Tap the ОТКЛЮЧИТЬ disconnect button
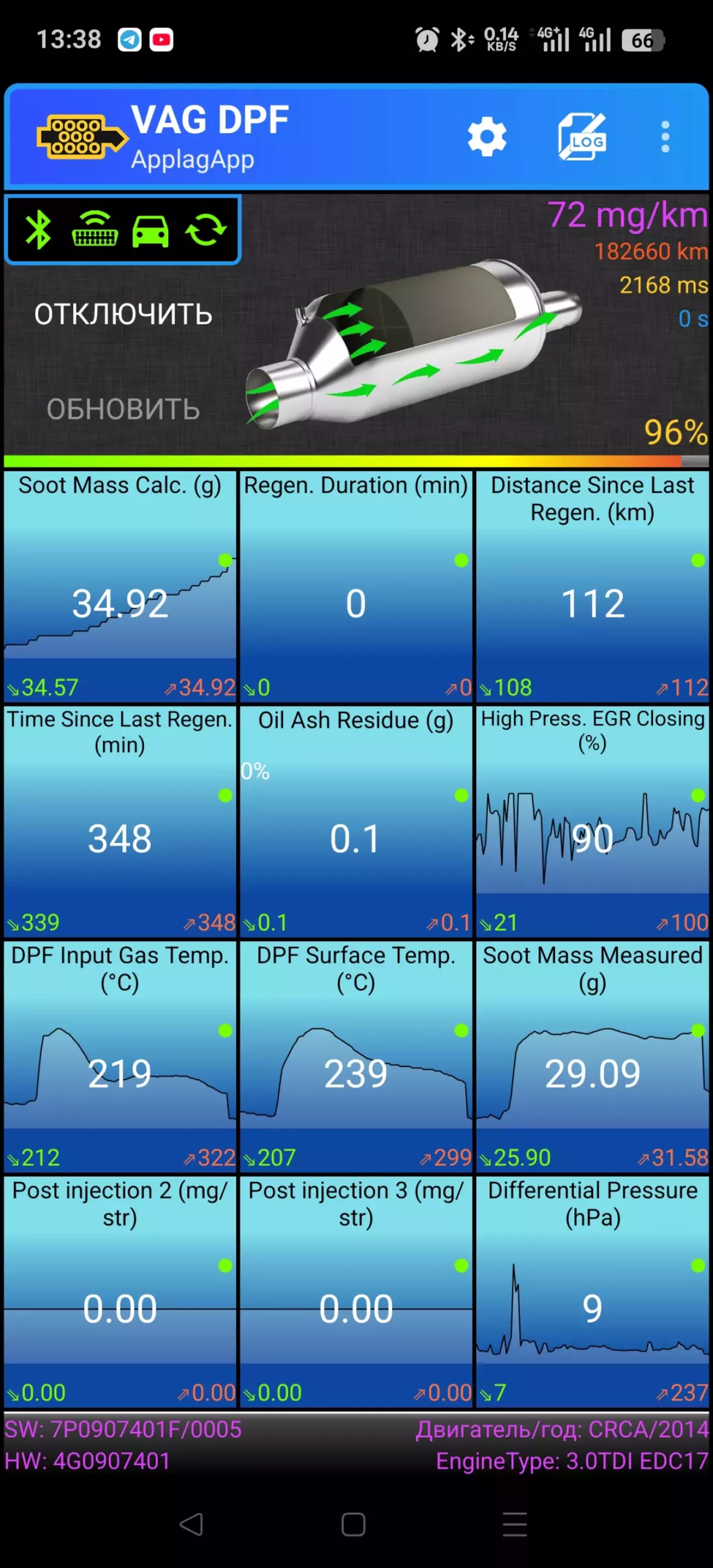This screenshot has width=713, height=1568. pos(123,314)
